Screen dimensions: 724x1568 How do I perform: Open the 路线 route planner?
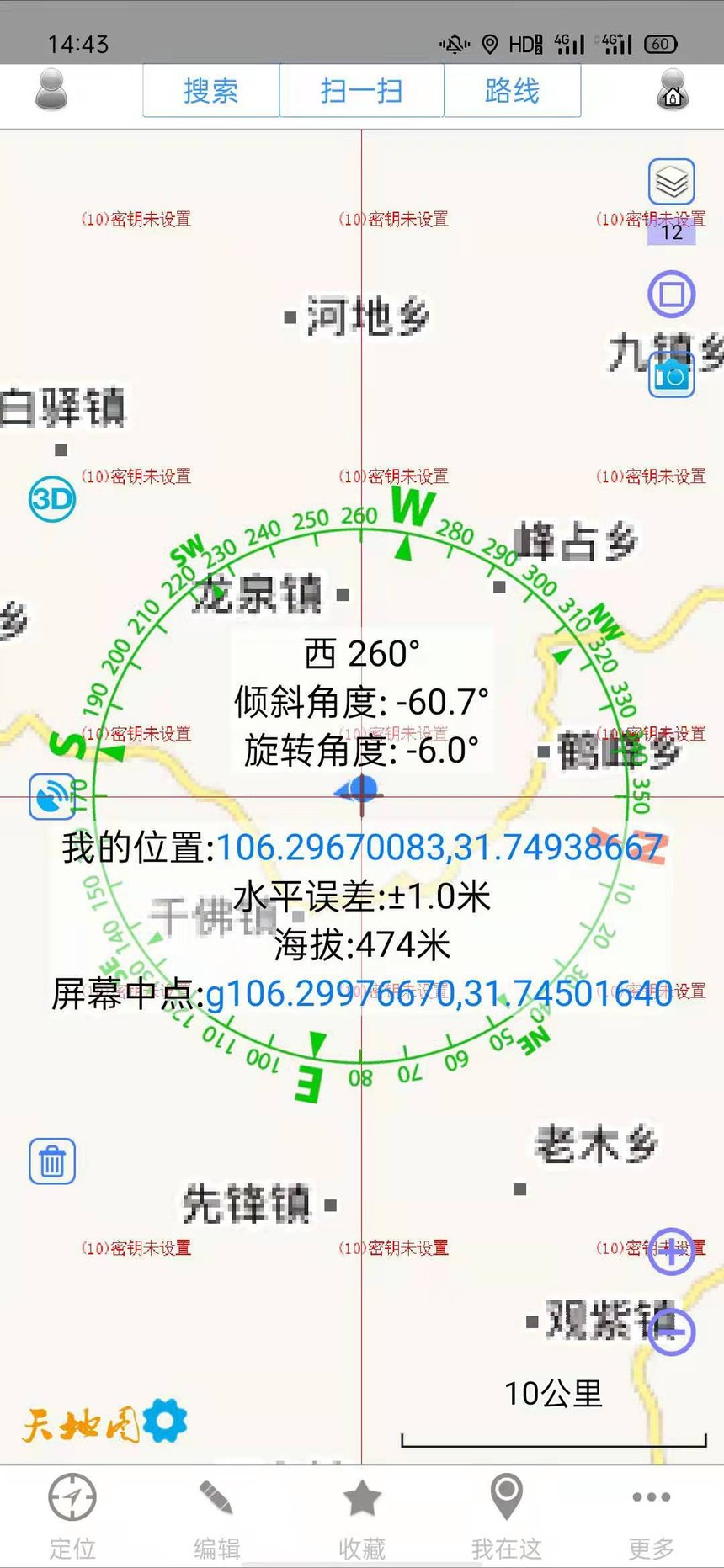tap(512, 91)
